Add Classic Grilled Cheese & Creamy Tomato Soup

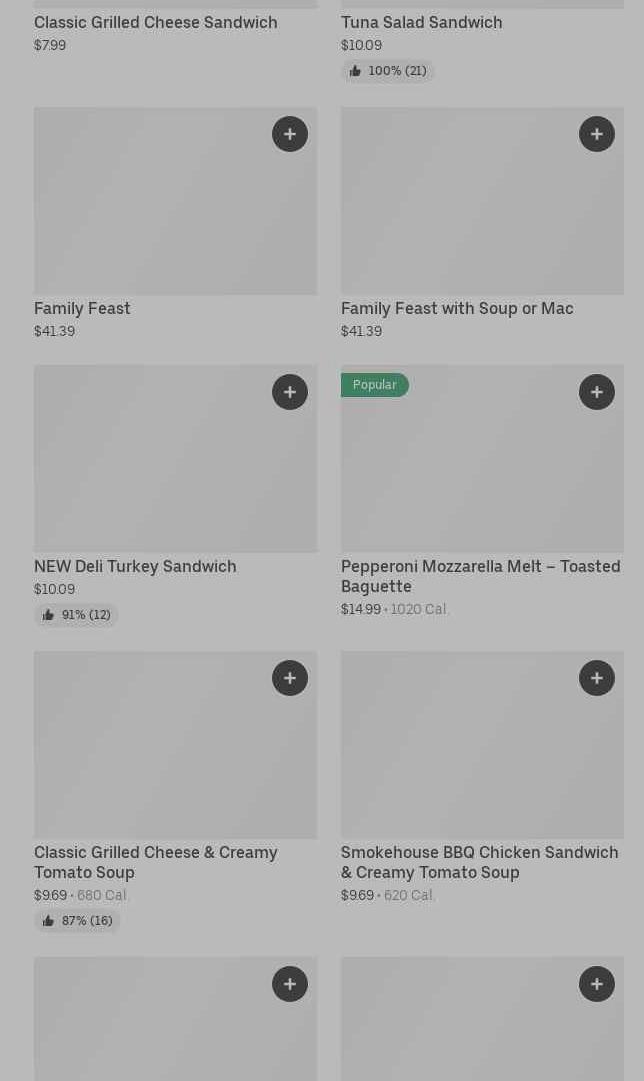coord(289,678)
